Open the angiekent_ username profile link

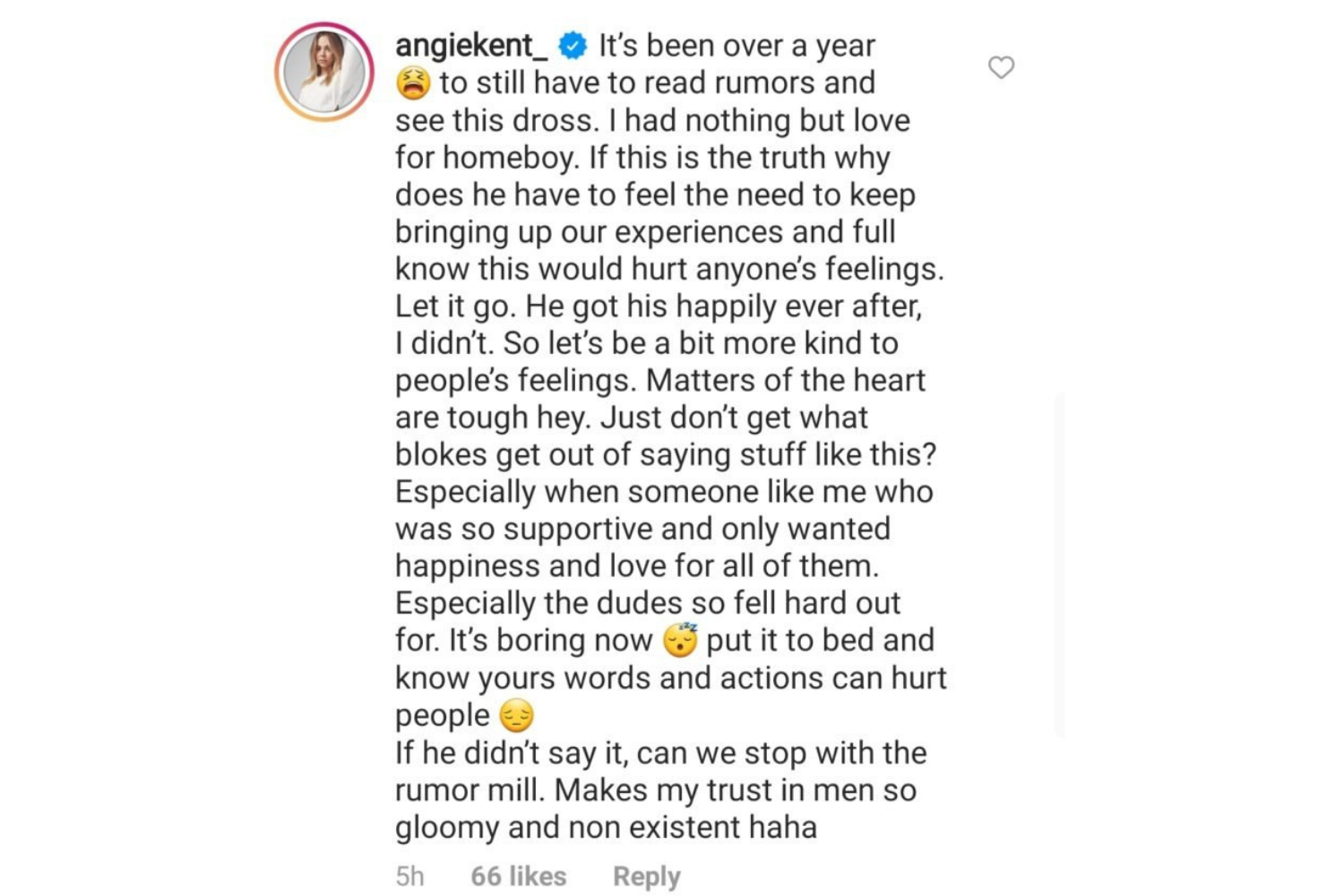click(471, 45)
